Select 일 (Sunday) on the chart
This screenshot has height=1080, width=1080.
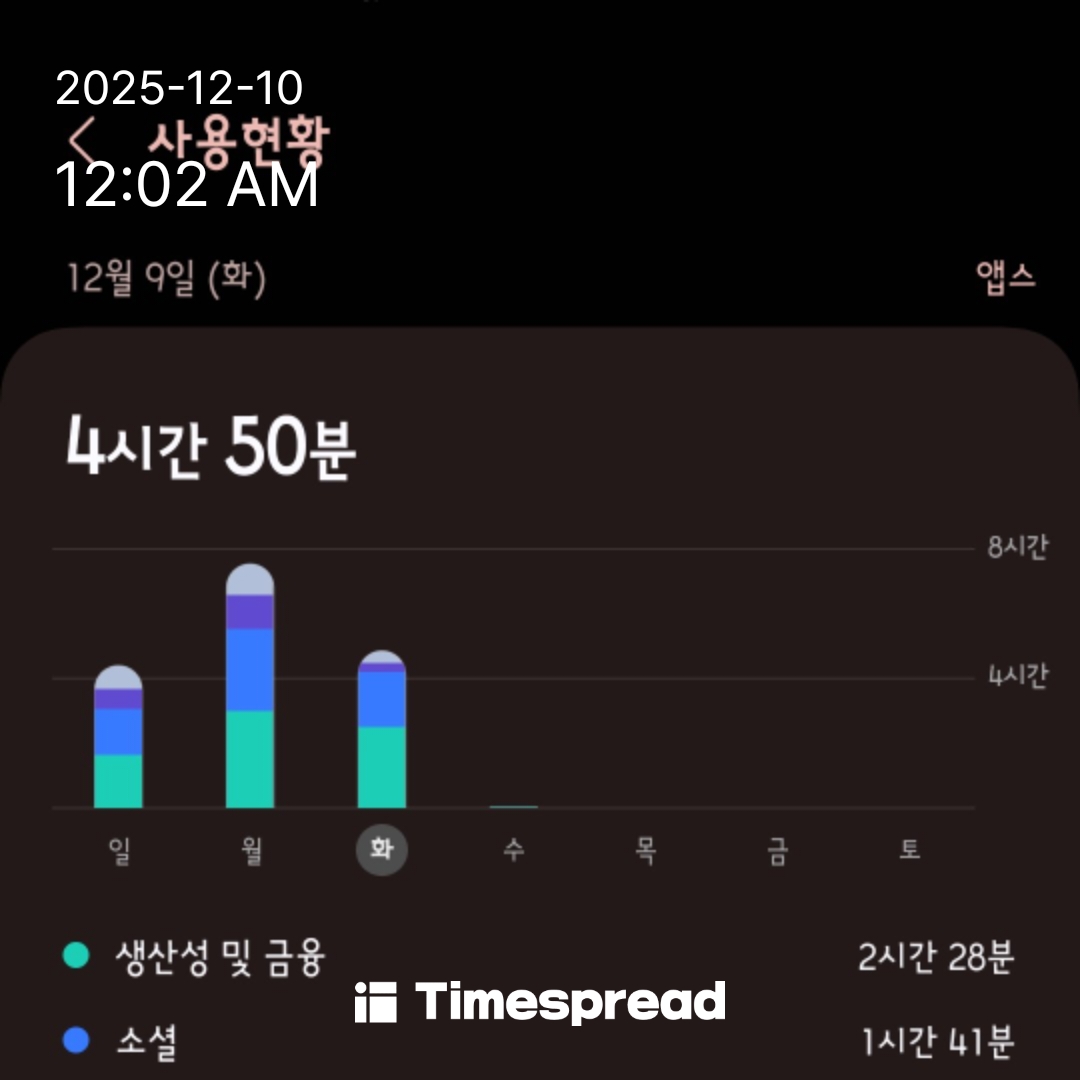click(119, 851)
